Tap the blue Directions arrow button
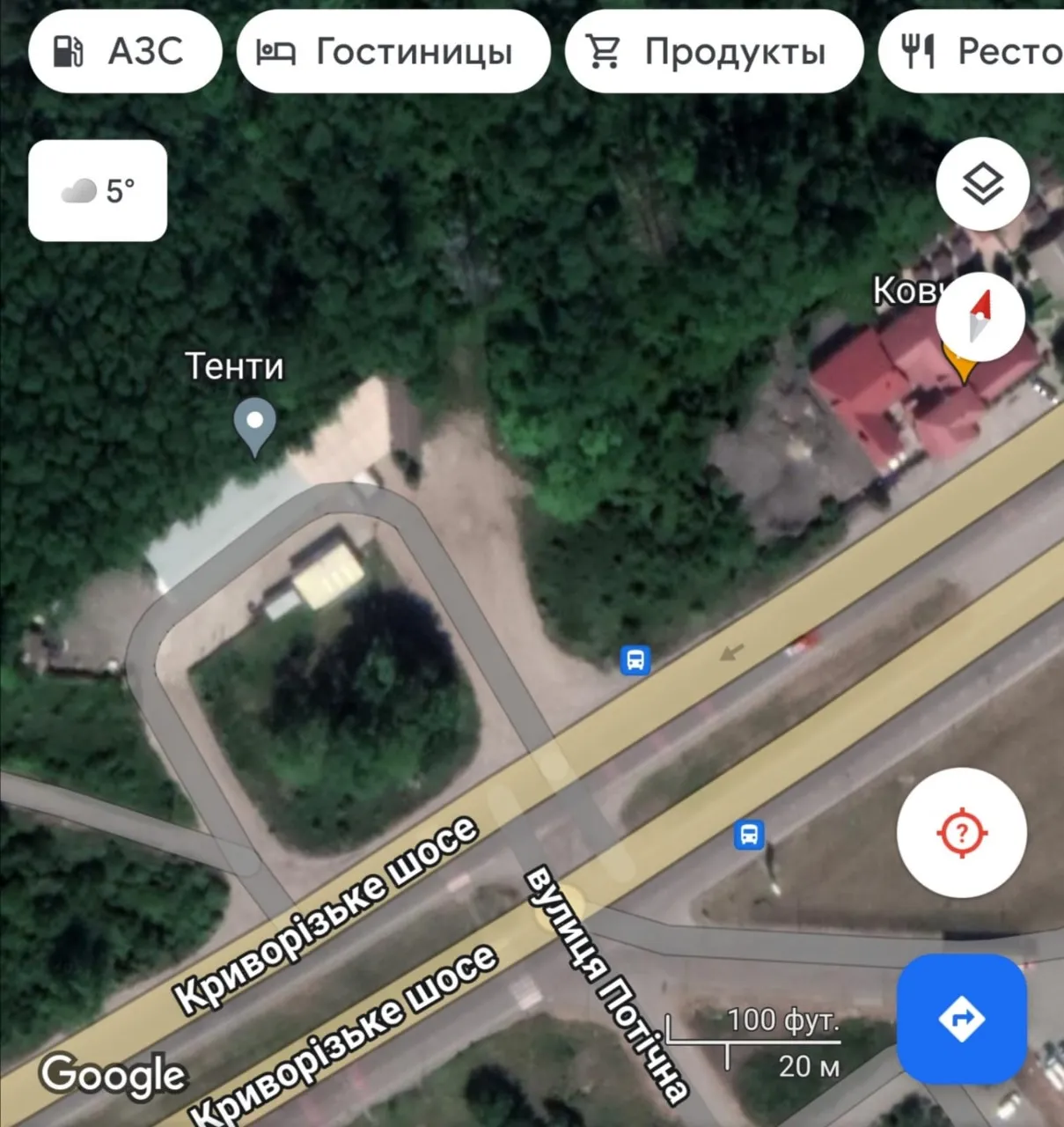 point(961,1018)
